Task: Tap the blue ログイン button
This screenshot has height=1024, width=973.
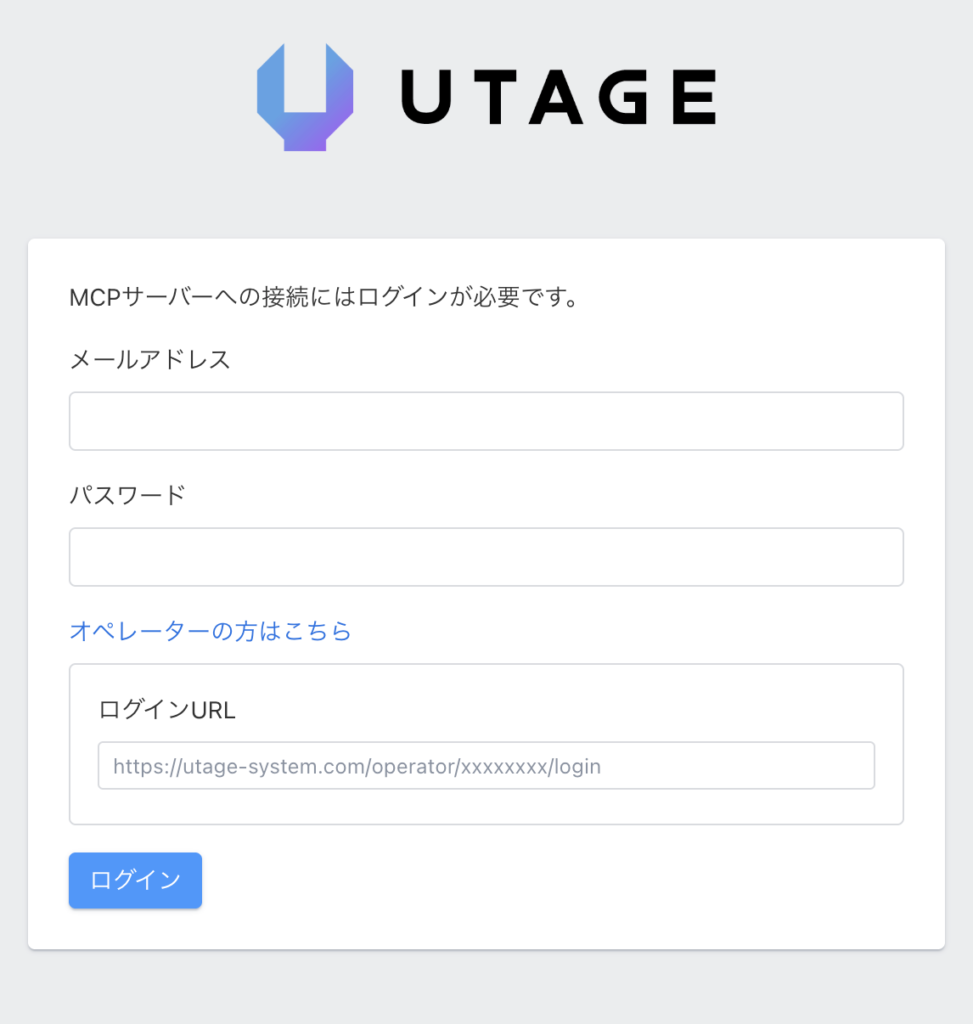Action: [135, 880]
